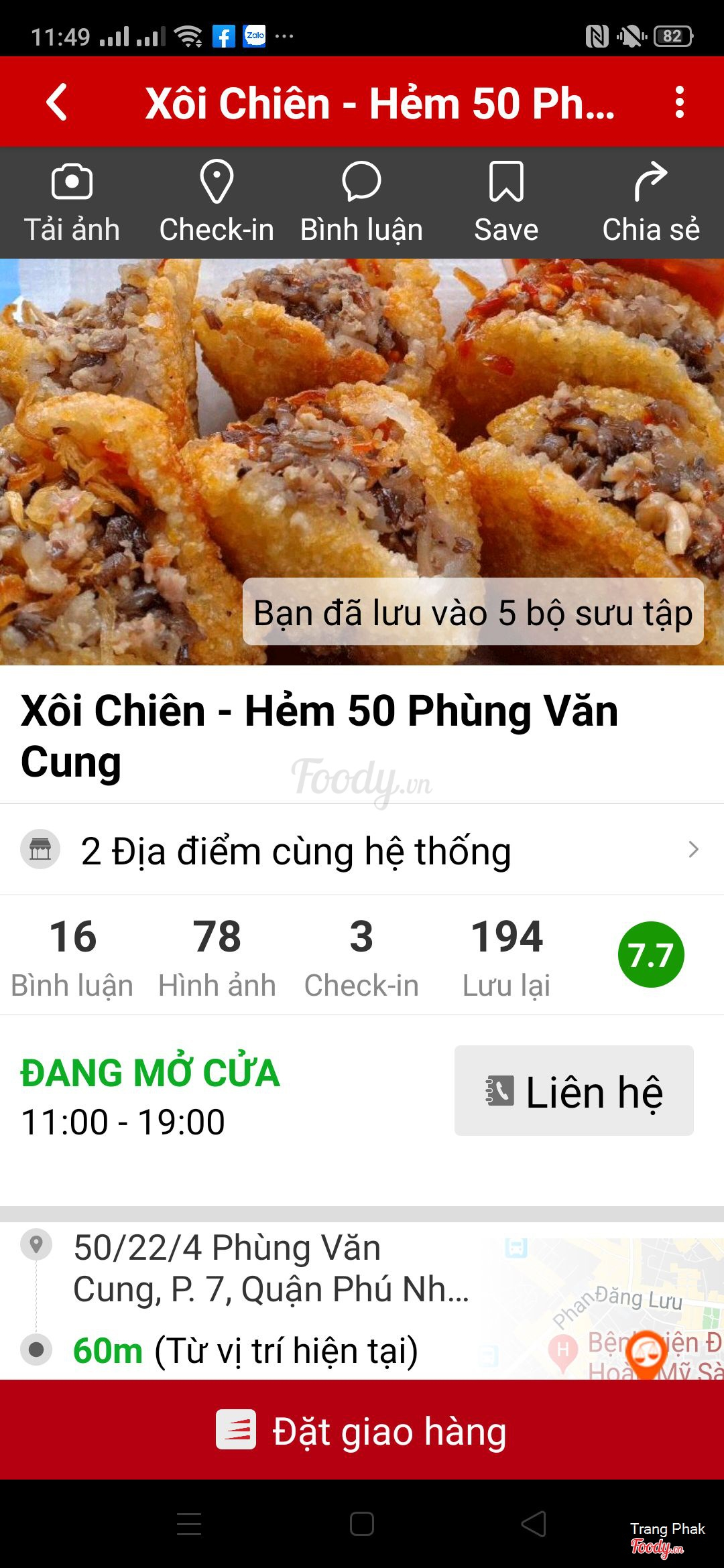View the 78 Hình ảnh photos

click(x=217, y=956)
